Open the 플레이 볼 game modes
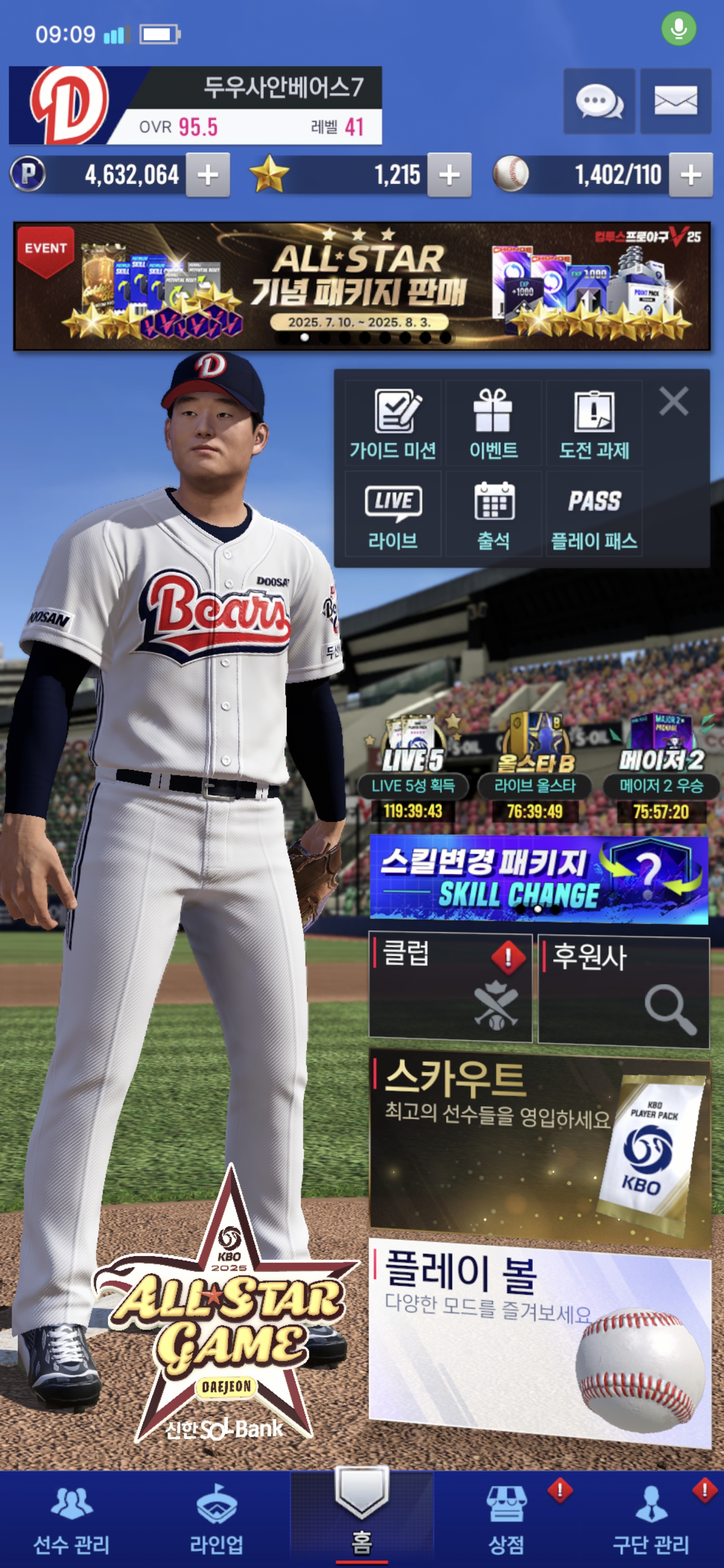 click(x=539, y=1339)
